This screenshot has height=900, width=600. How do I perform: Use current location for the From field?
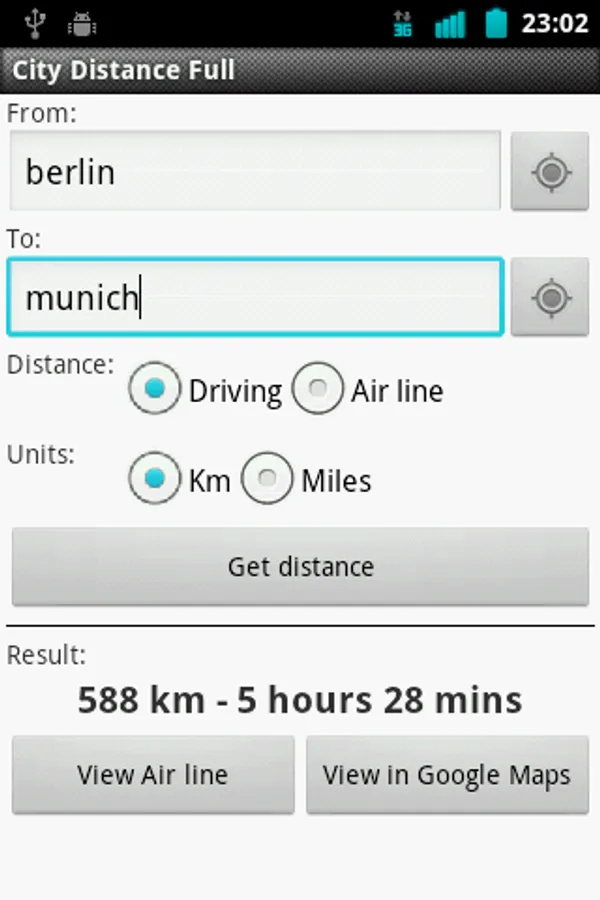click(x=549, y=171)
